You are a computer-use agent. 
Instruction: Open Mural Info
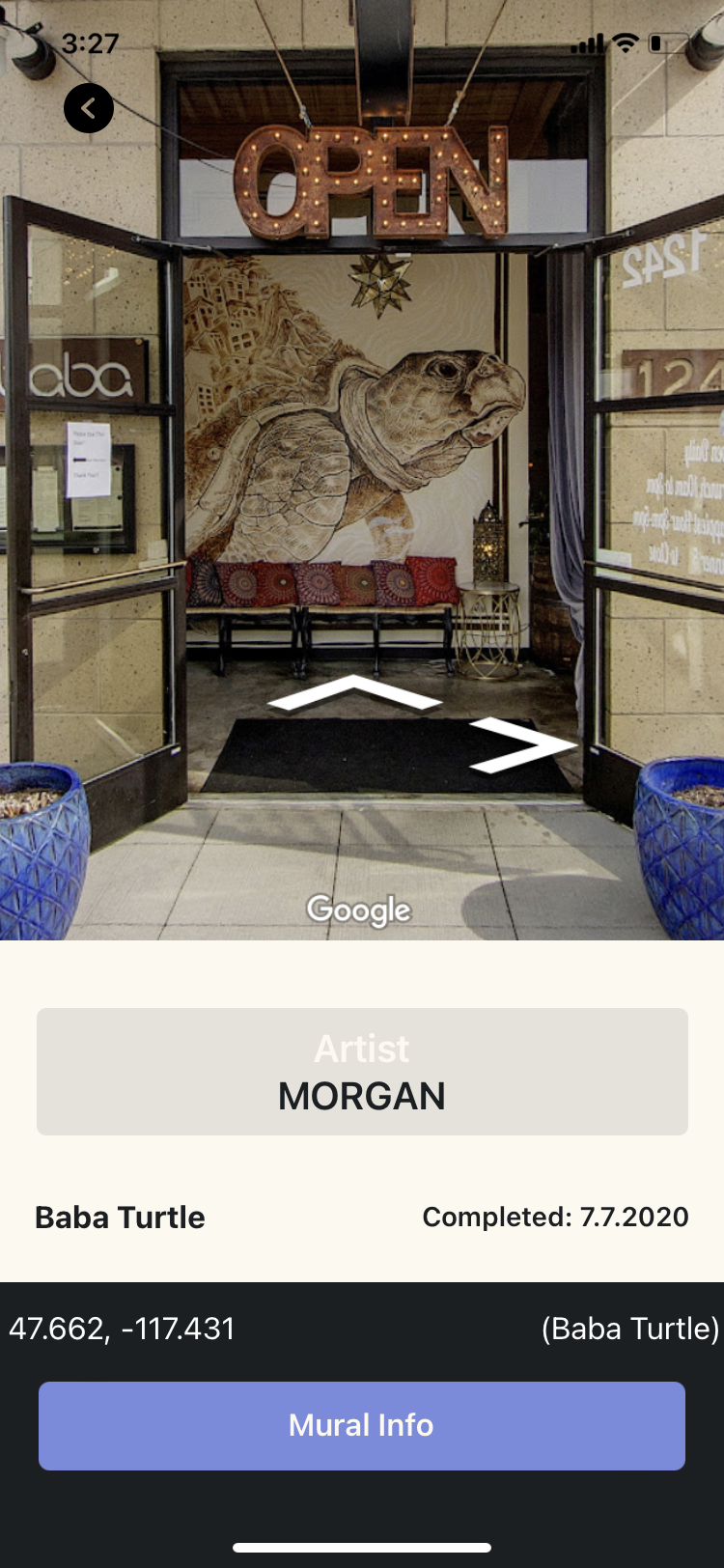point(362,1425)
